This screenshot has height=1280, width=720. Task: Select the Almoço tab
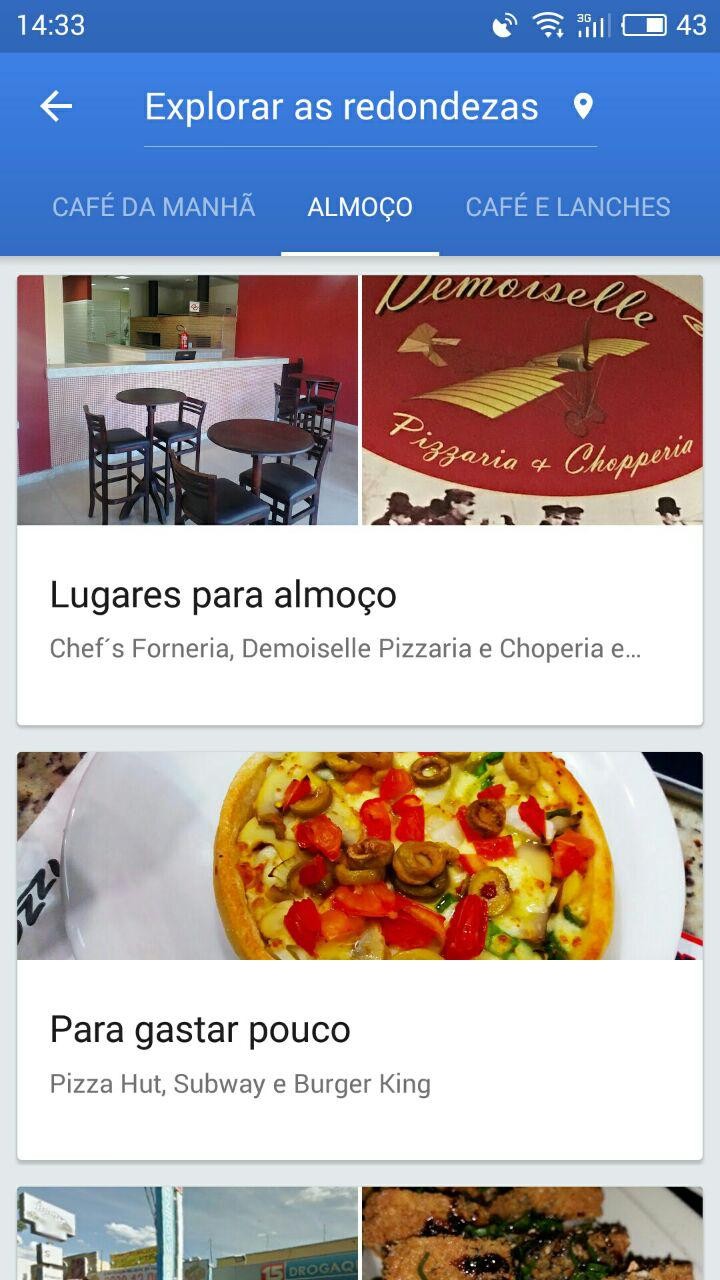tap(360, 207)
